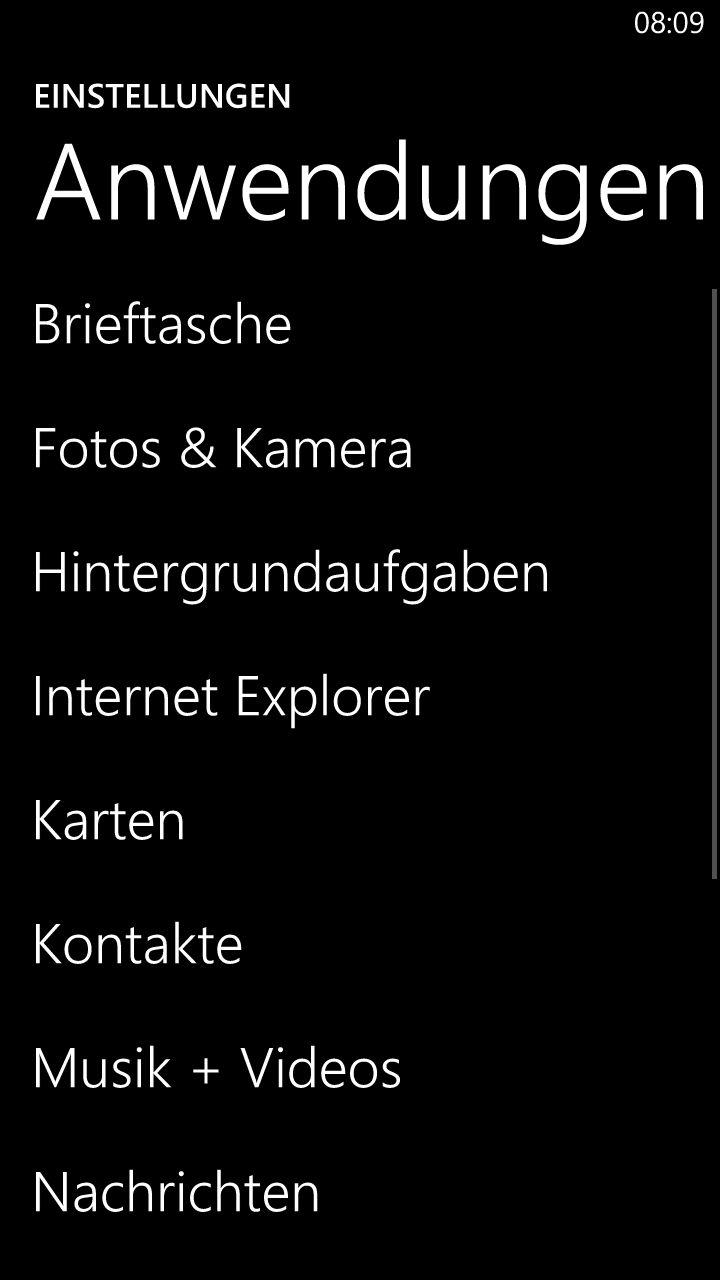Open Kontakte settings

(x=138, y=945)
